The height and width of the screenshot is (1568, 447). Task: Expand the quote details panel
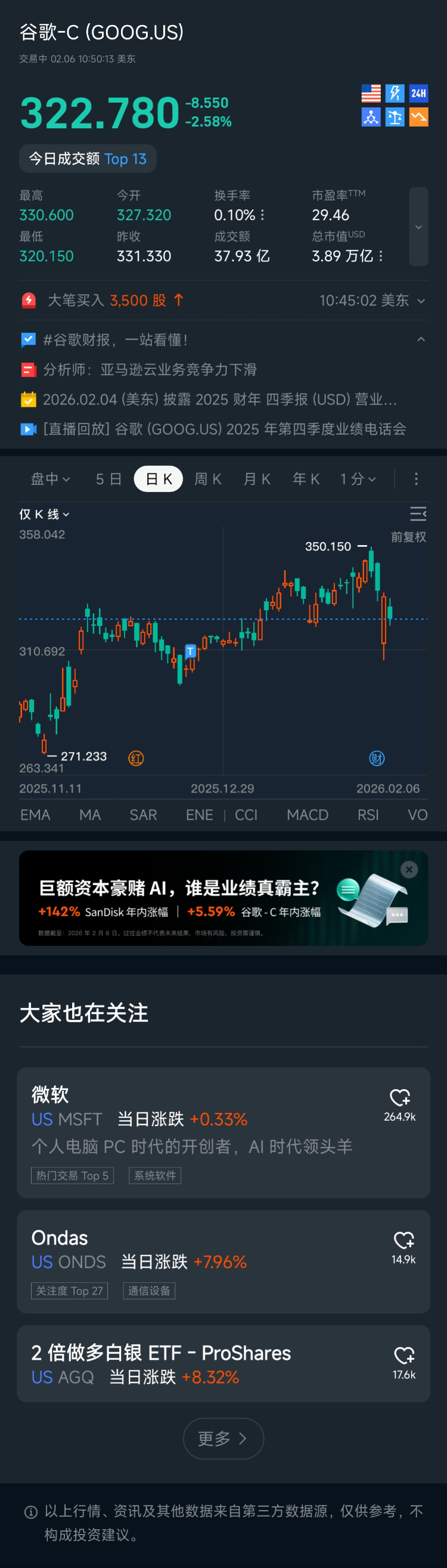[x=418, y=227]
